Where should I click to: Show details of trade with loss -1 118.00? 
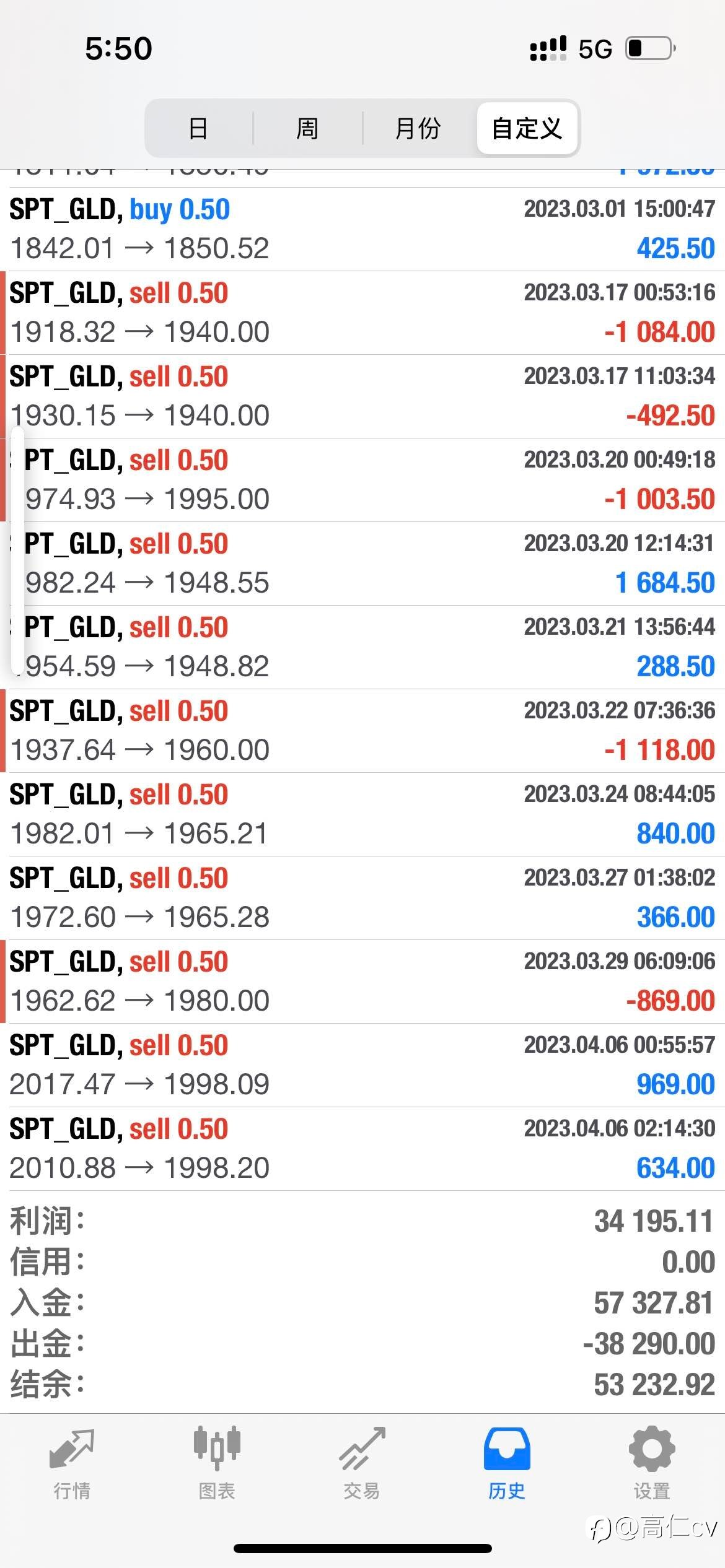coord(362,731)
